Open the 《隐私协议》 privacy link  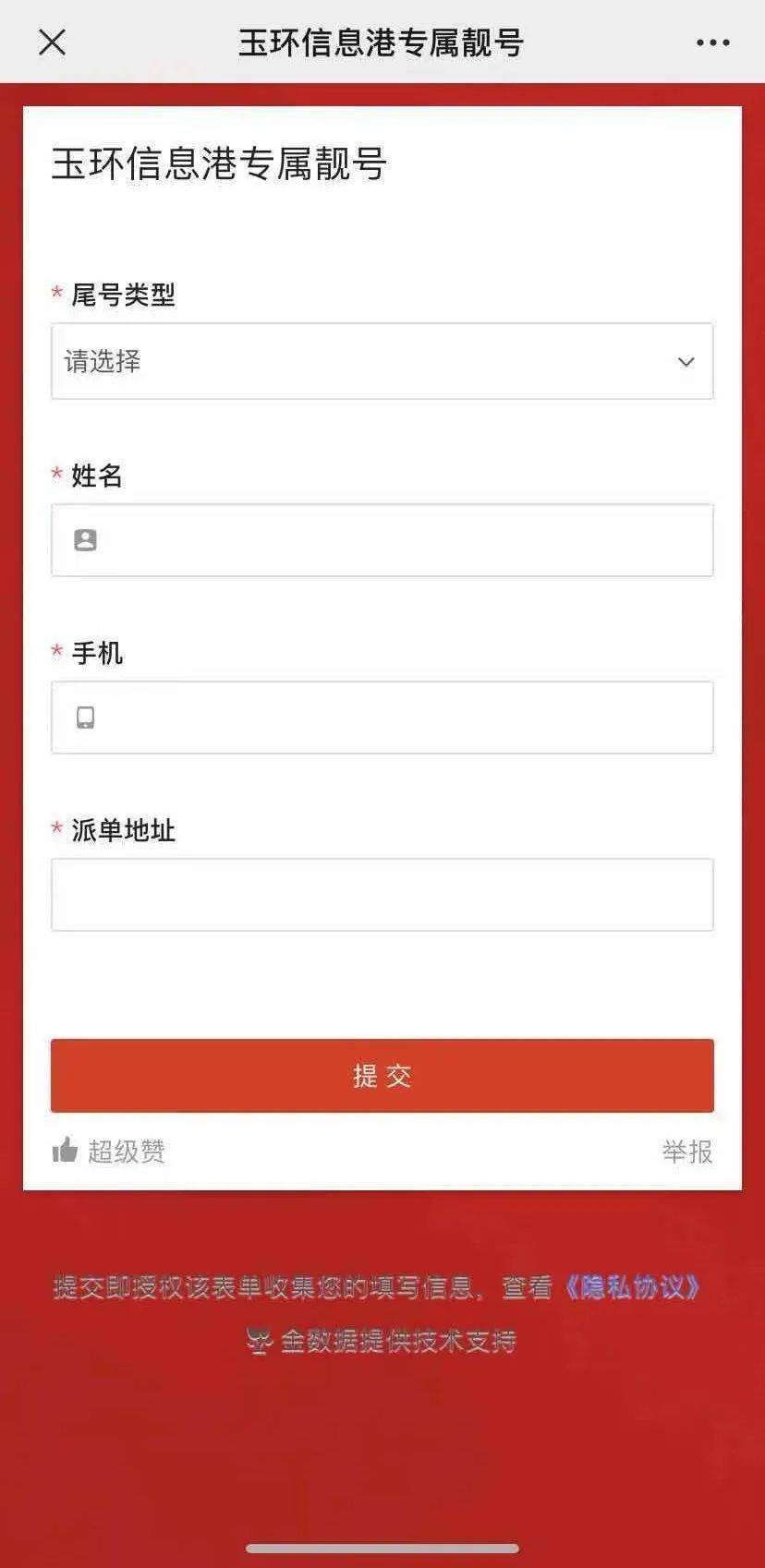pyautogui.click(x=632, y=1287)
